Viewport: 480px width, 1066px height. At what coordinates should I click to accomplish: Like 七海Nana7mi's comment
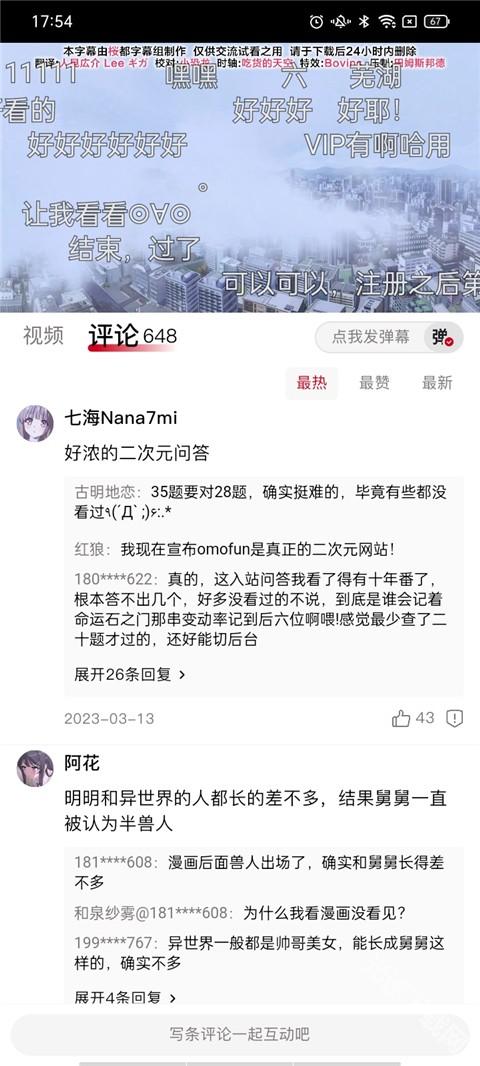(x=413, y=718)
